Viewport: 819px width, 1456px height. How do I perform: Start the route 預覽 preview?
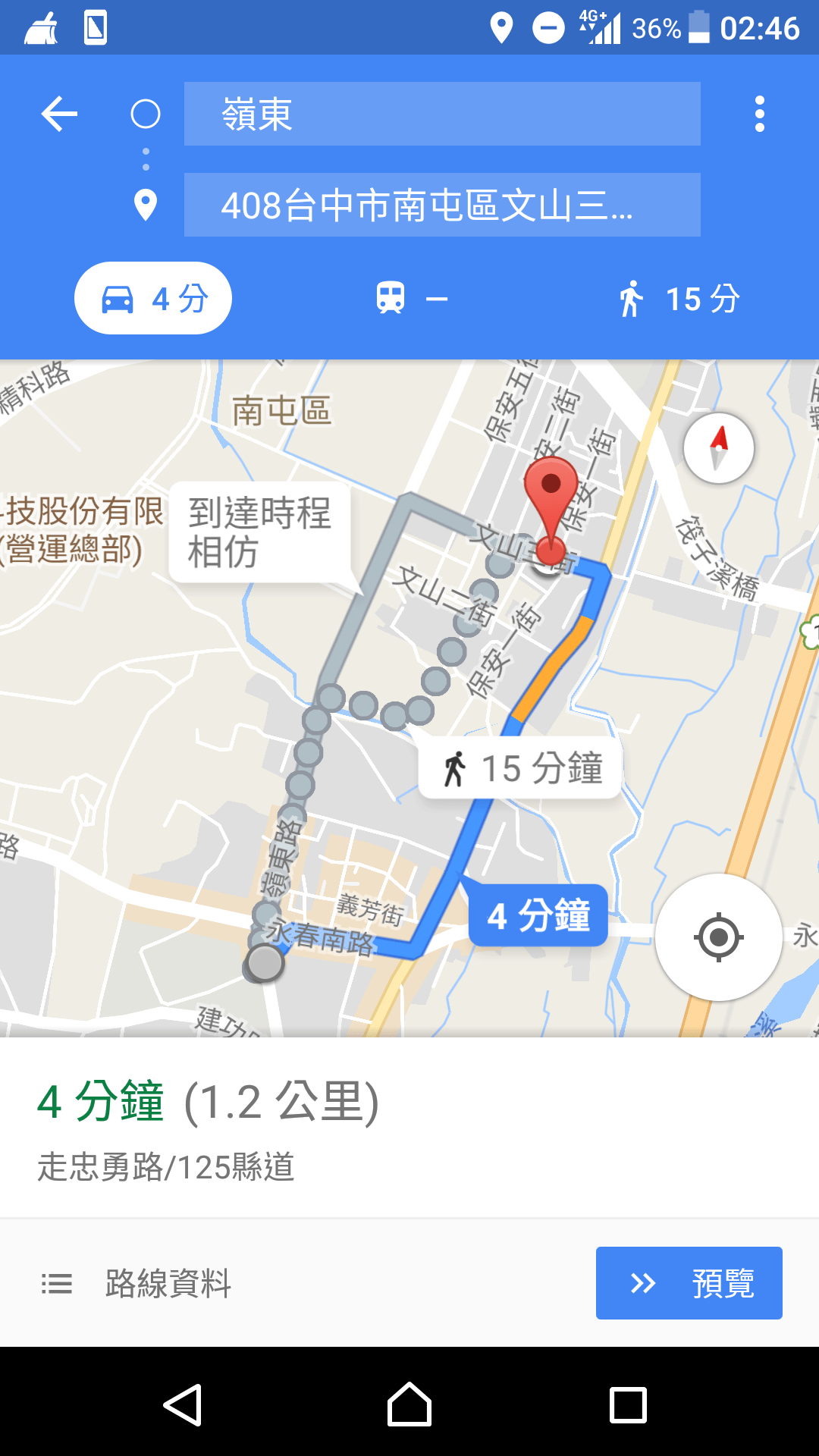[x=689, y=1283]
